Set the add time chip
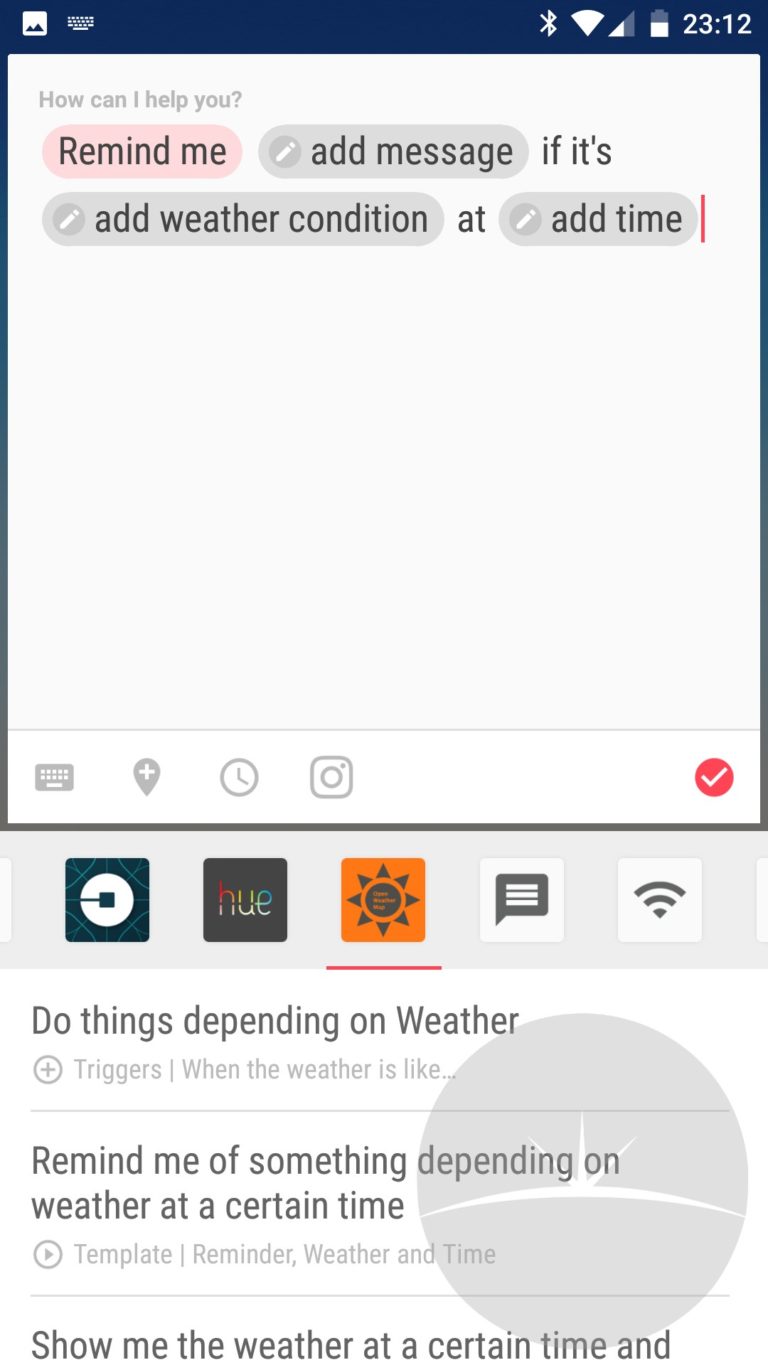 pos(598,219)
